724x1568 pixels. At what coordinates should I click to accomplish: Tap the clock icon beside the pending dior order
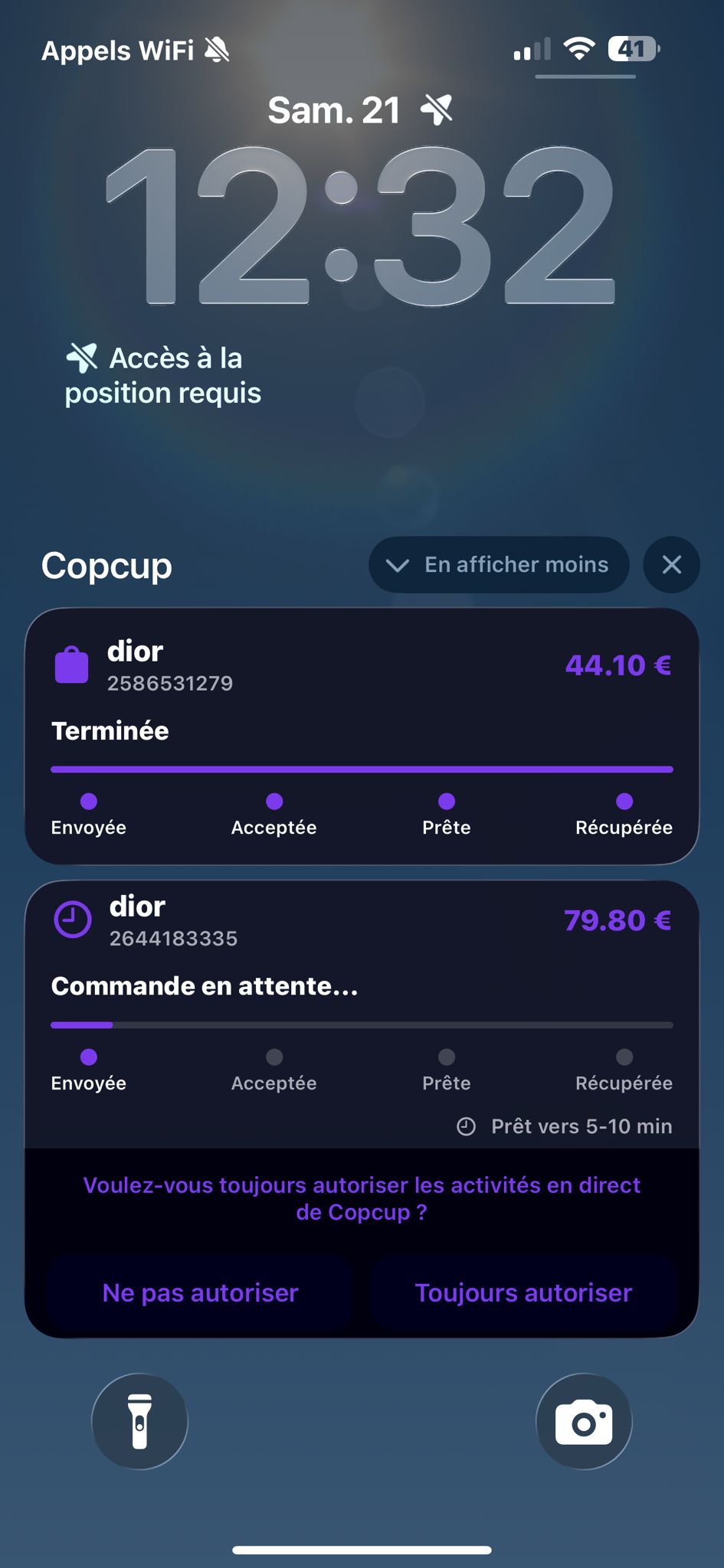(73, 919)
